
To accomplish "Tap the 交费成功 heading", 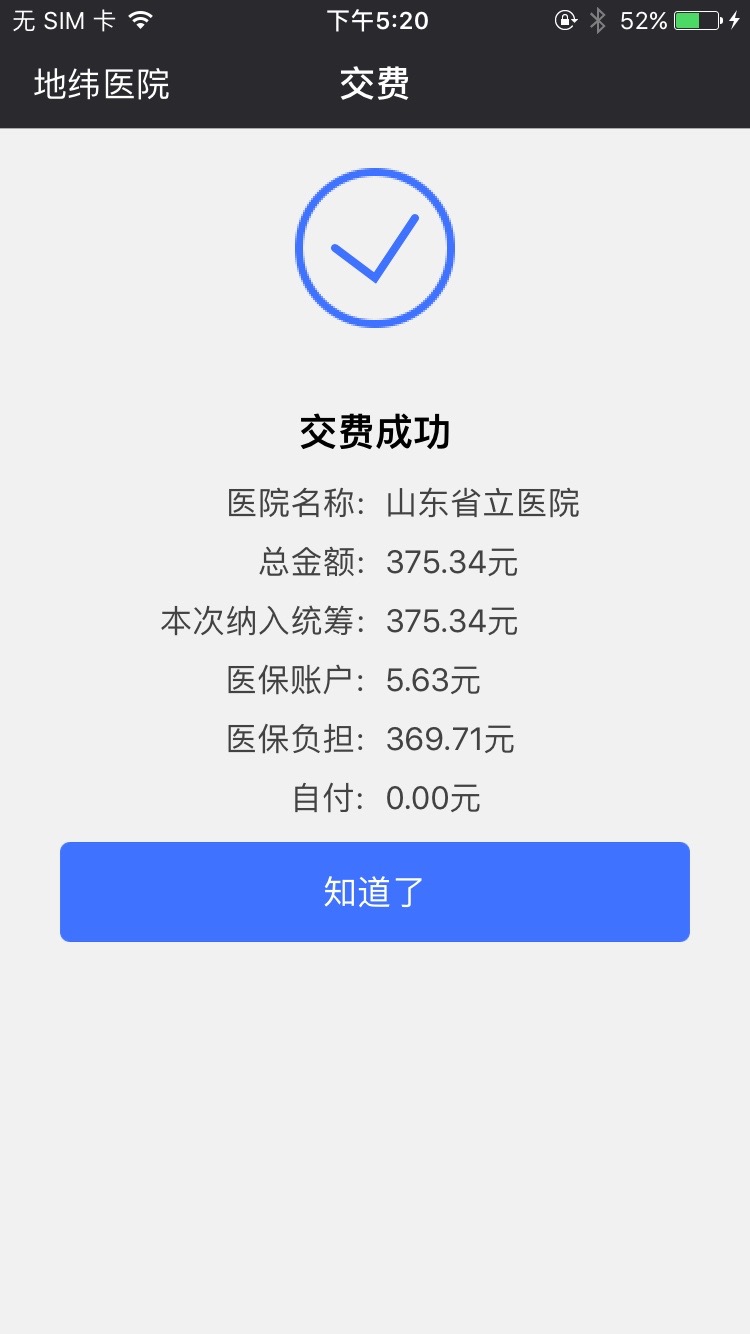I will 374,432.
